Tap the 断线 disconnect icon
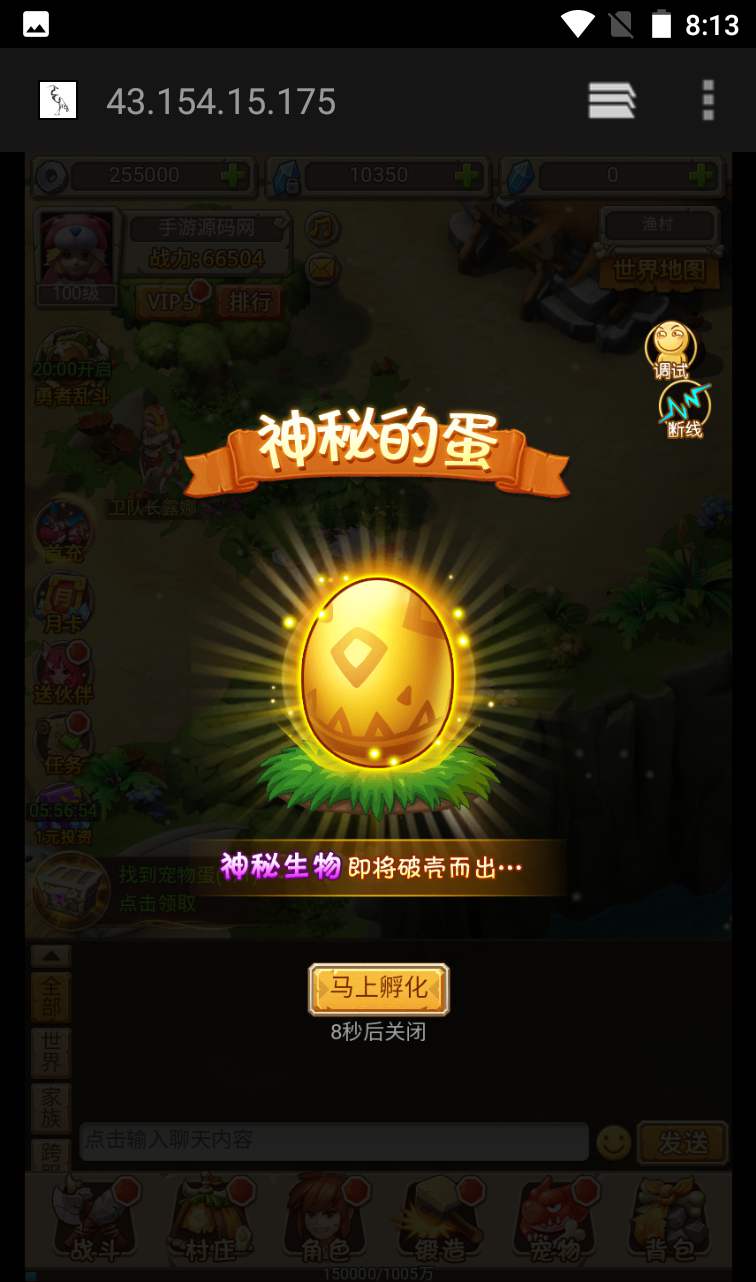 685,410
